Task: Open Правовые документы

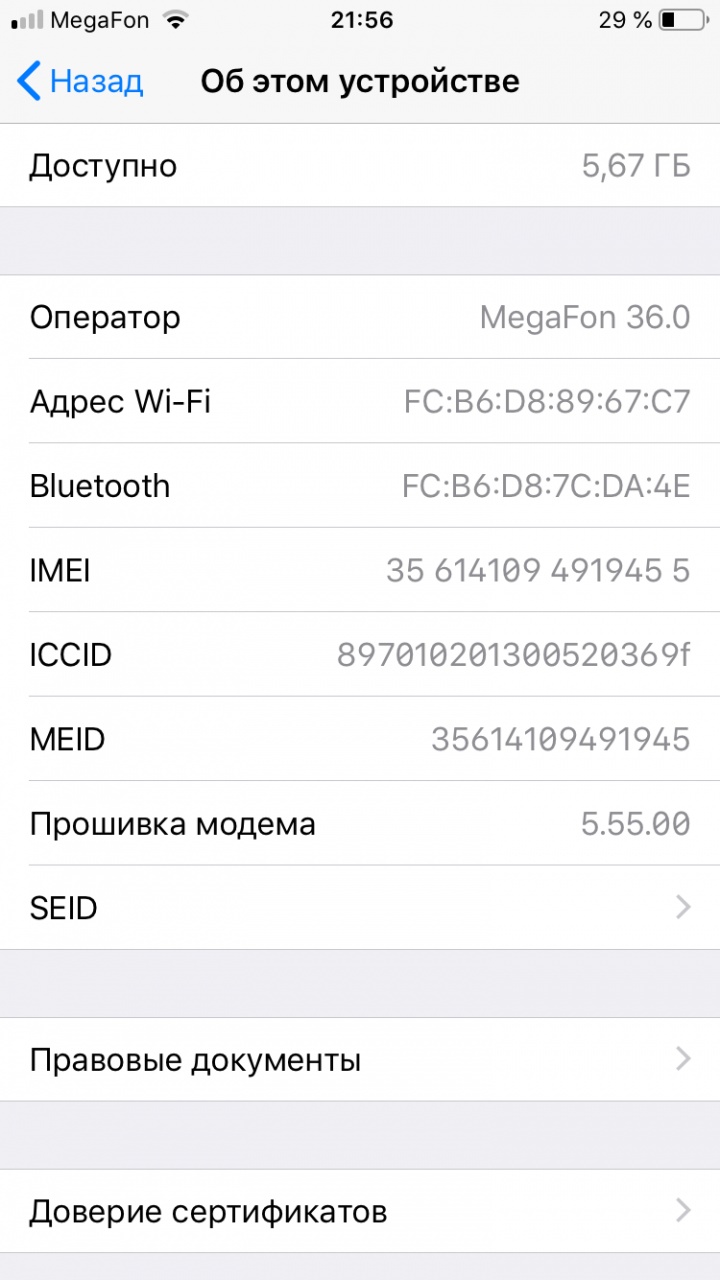Action: coord(360,1060)
